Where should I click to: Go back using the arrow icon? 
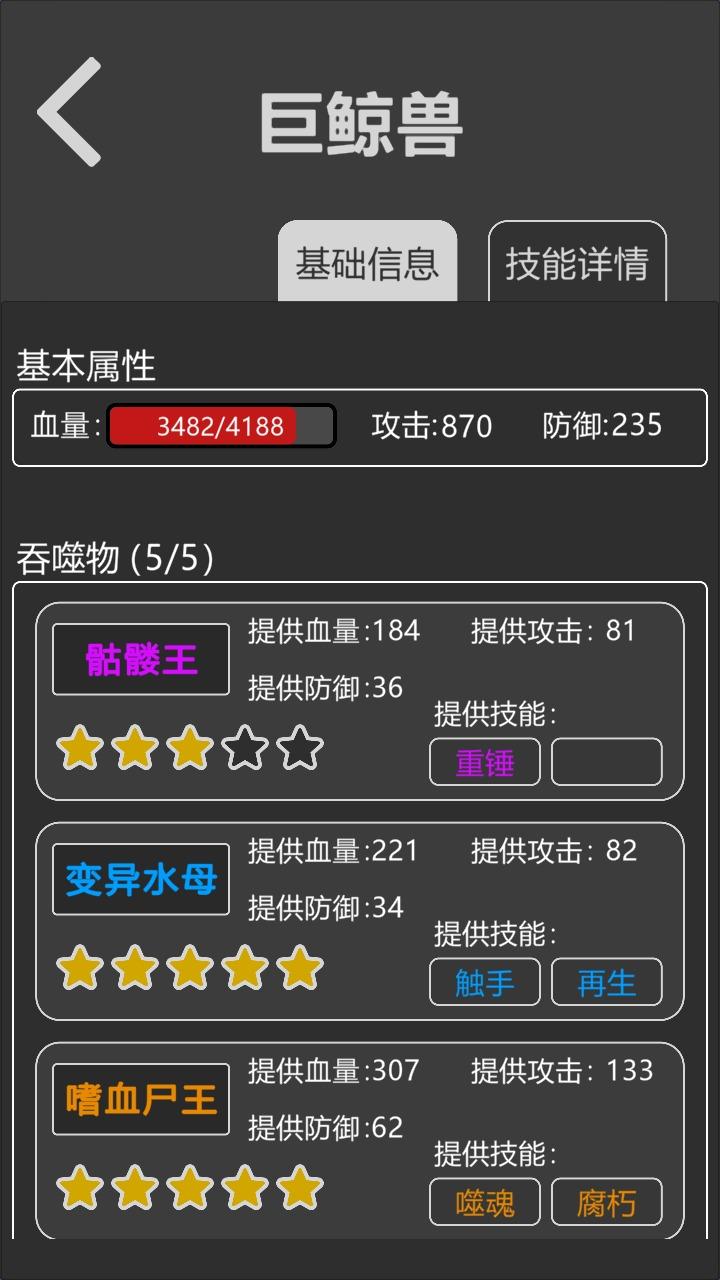point(69,111)
